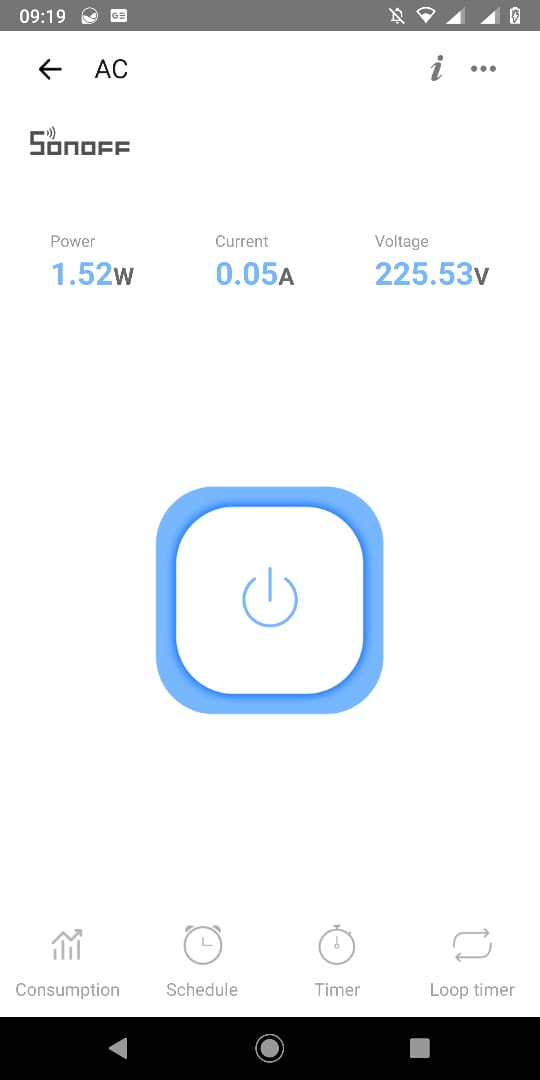The height and width of the screenshot is (1080, 540).
Task: Toggle the AC power button
Action: 269,600
